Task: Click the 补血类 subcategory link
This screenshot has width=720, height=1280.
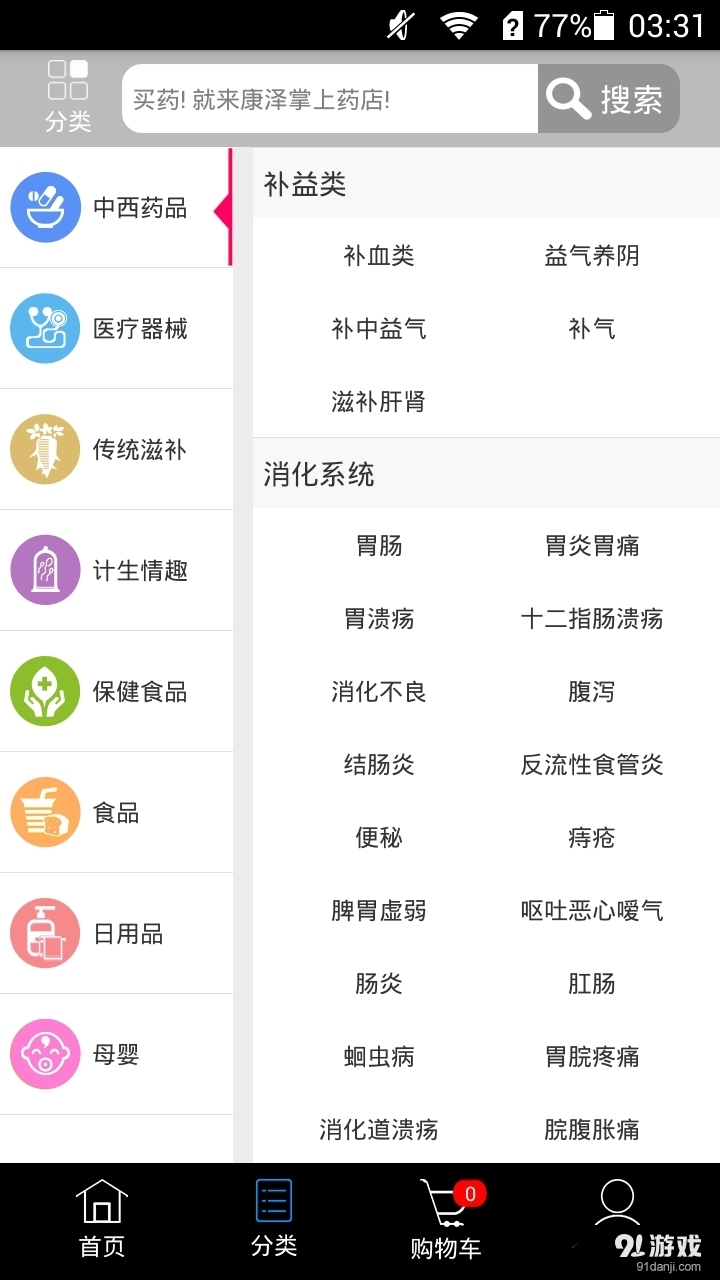Action: point(378,256)
